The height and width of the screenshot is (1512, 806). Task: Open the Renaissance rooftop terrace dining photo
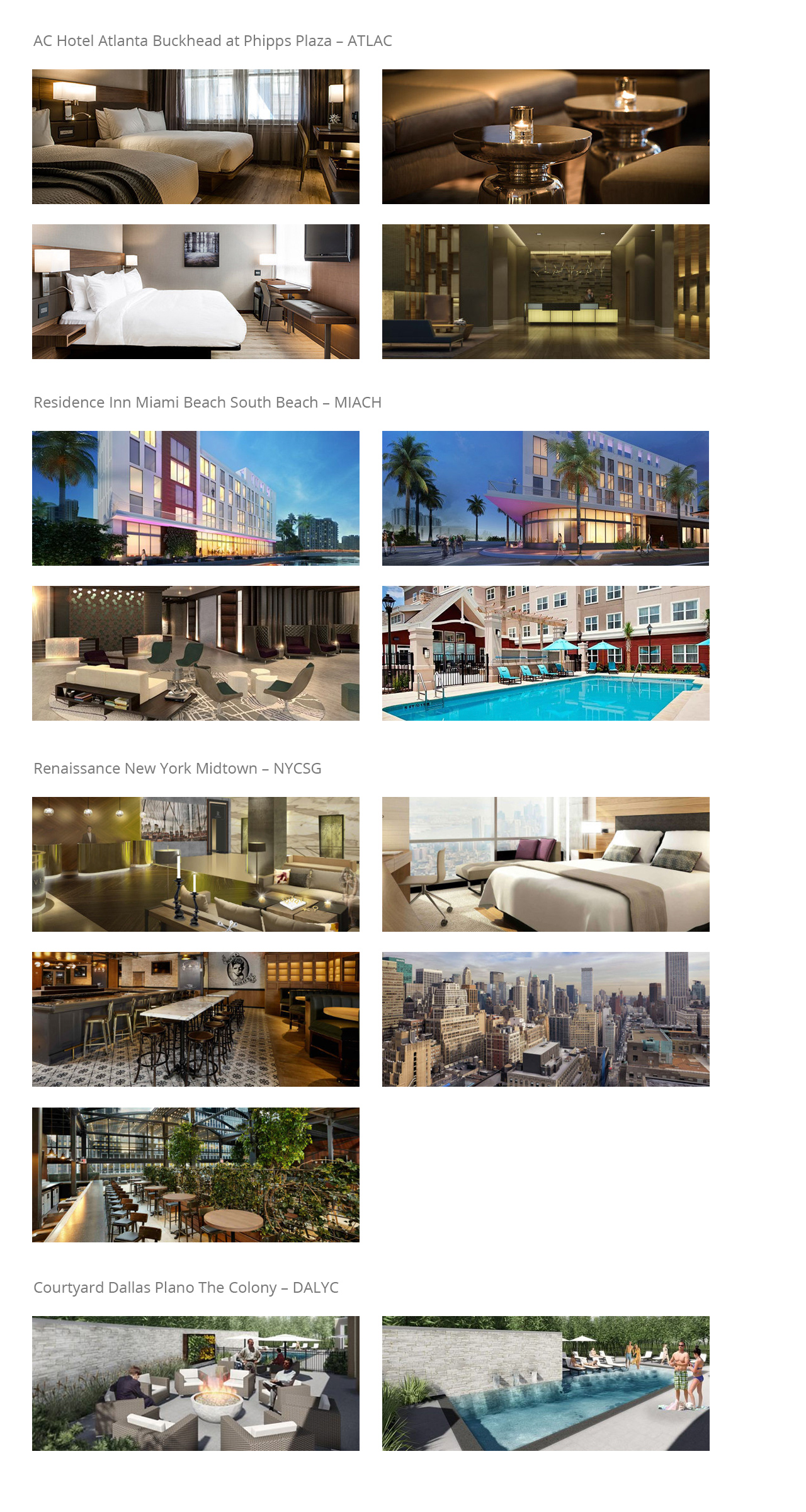pyautogui.click(x=196, y=1175)
